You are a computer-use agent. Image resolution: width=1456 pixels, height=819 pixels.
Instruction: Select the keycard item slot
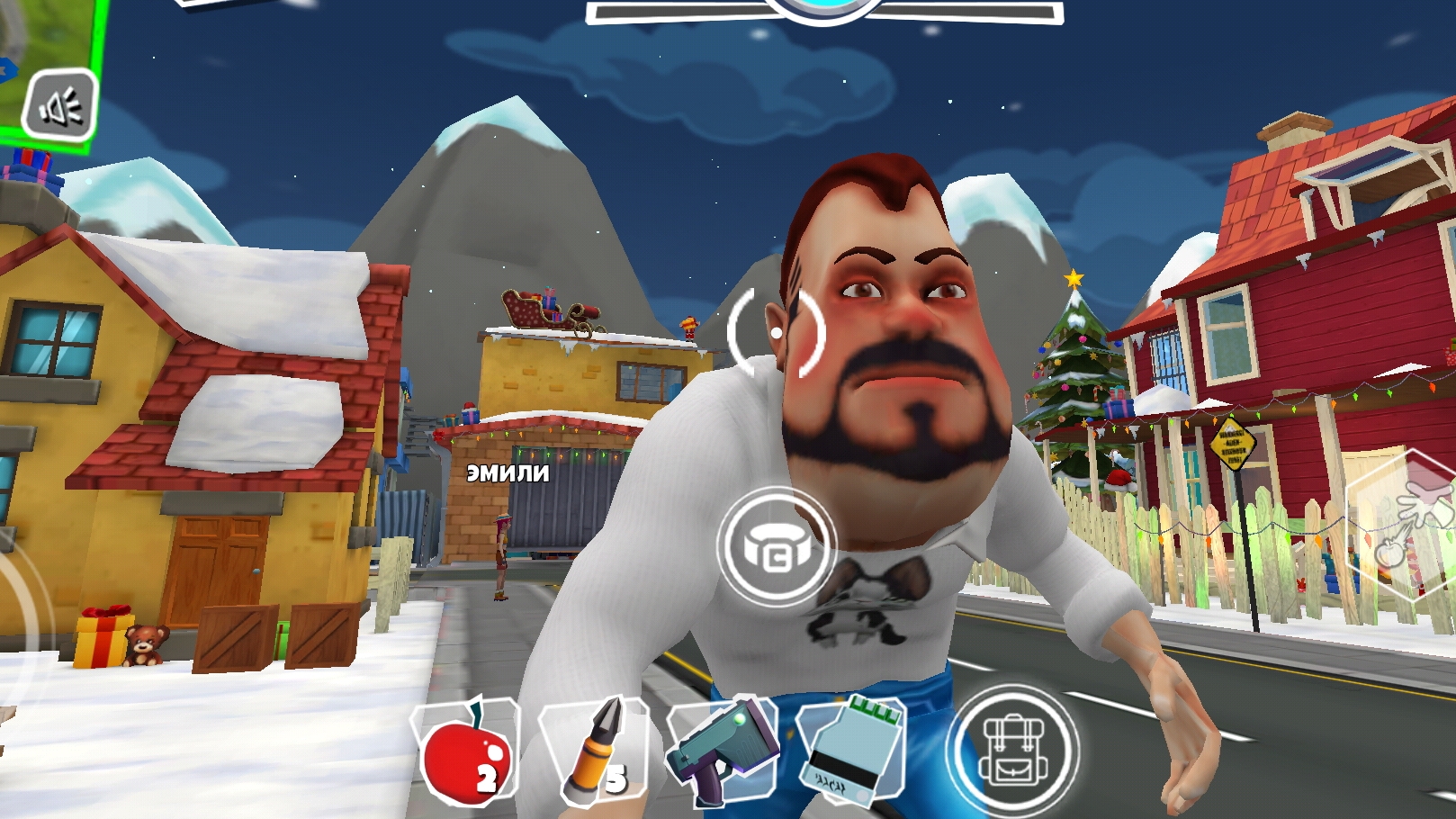point(851,751)
